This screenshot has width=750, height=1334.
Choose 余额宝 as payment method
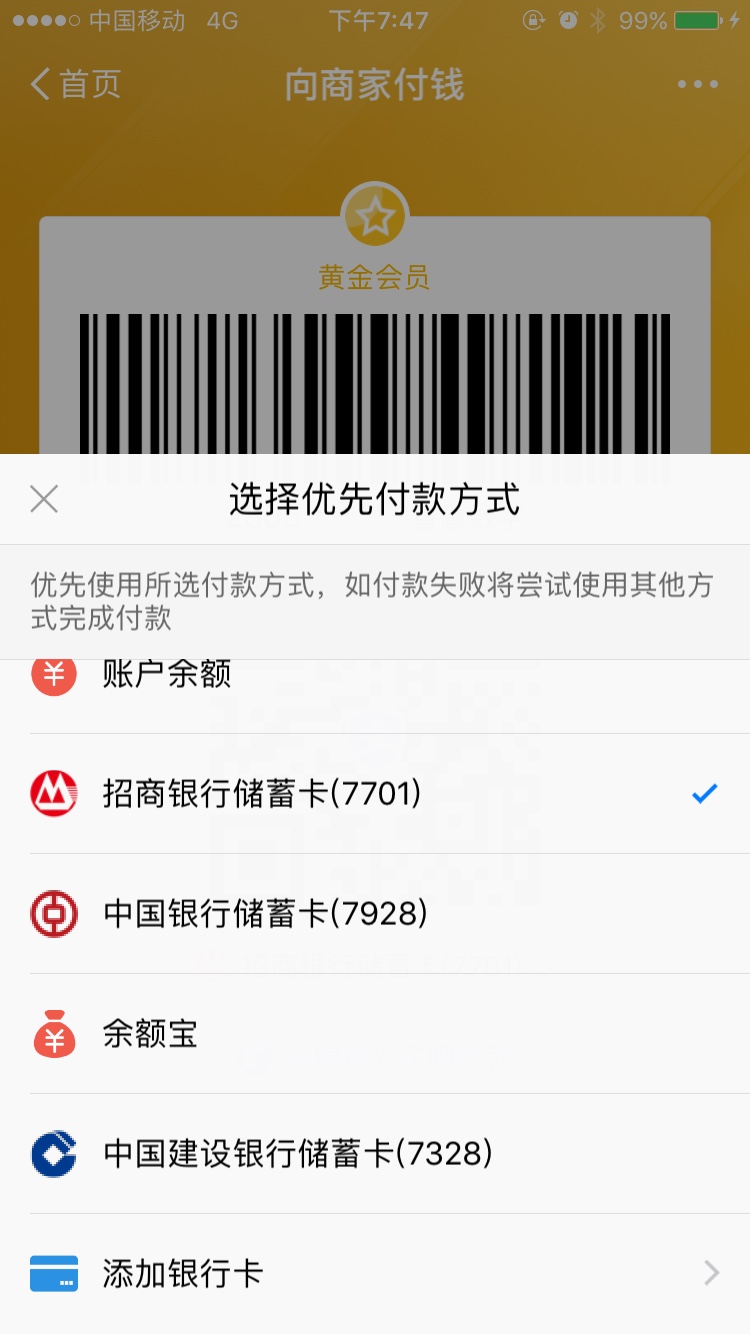(x=375, y=1036)
